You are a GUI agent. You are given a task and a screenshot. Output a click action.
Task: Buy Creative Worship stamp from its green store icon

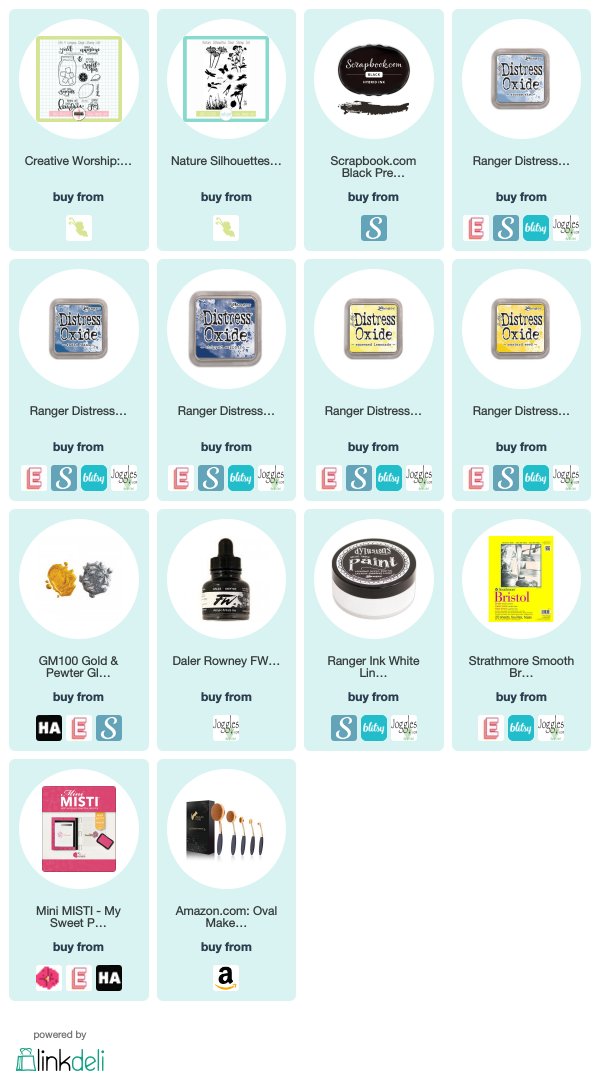click(x=79, y=228)
